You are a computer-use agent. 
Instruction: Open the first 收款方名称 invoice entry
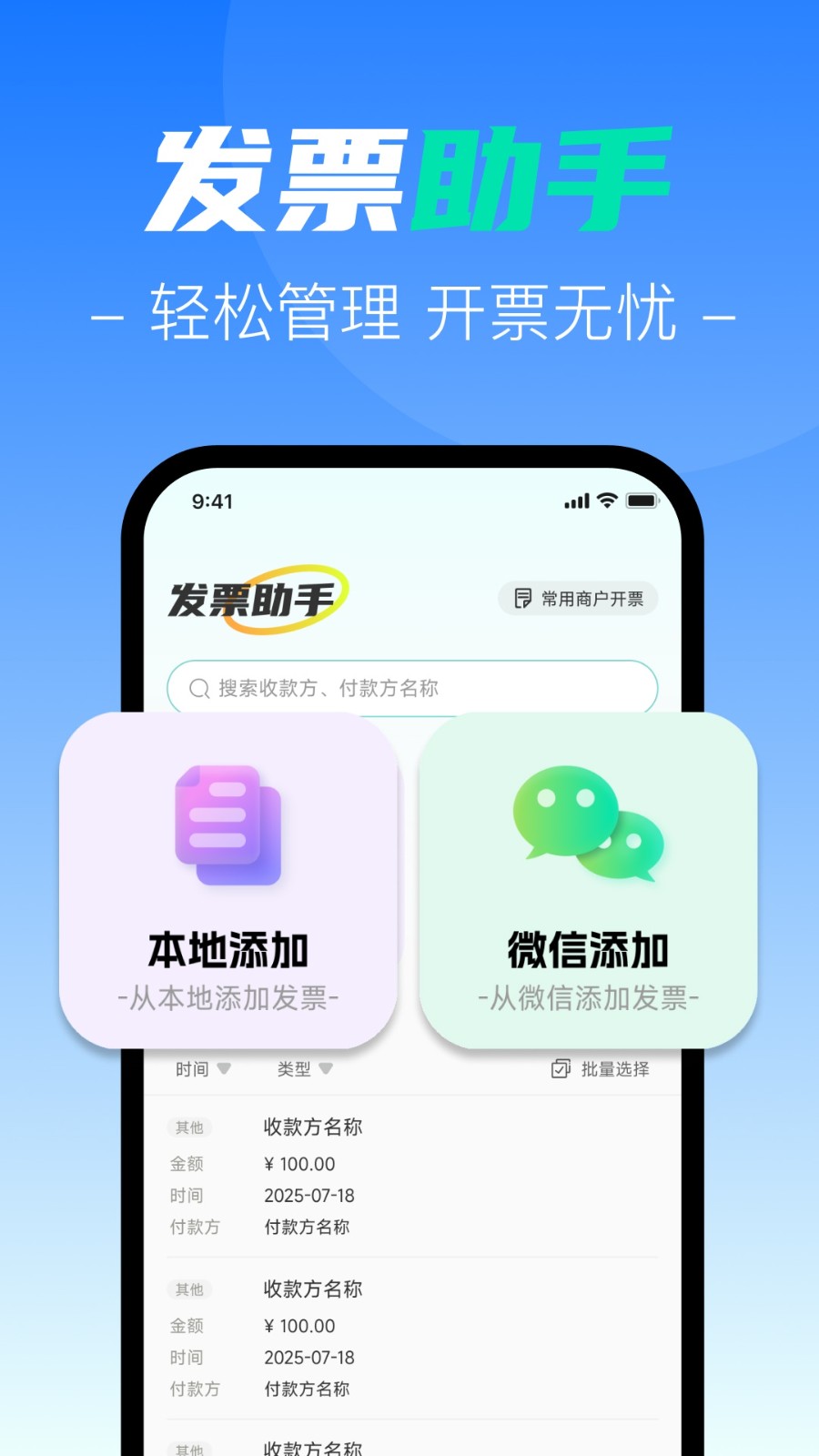pyautogui.click(x=312, y=1127)
